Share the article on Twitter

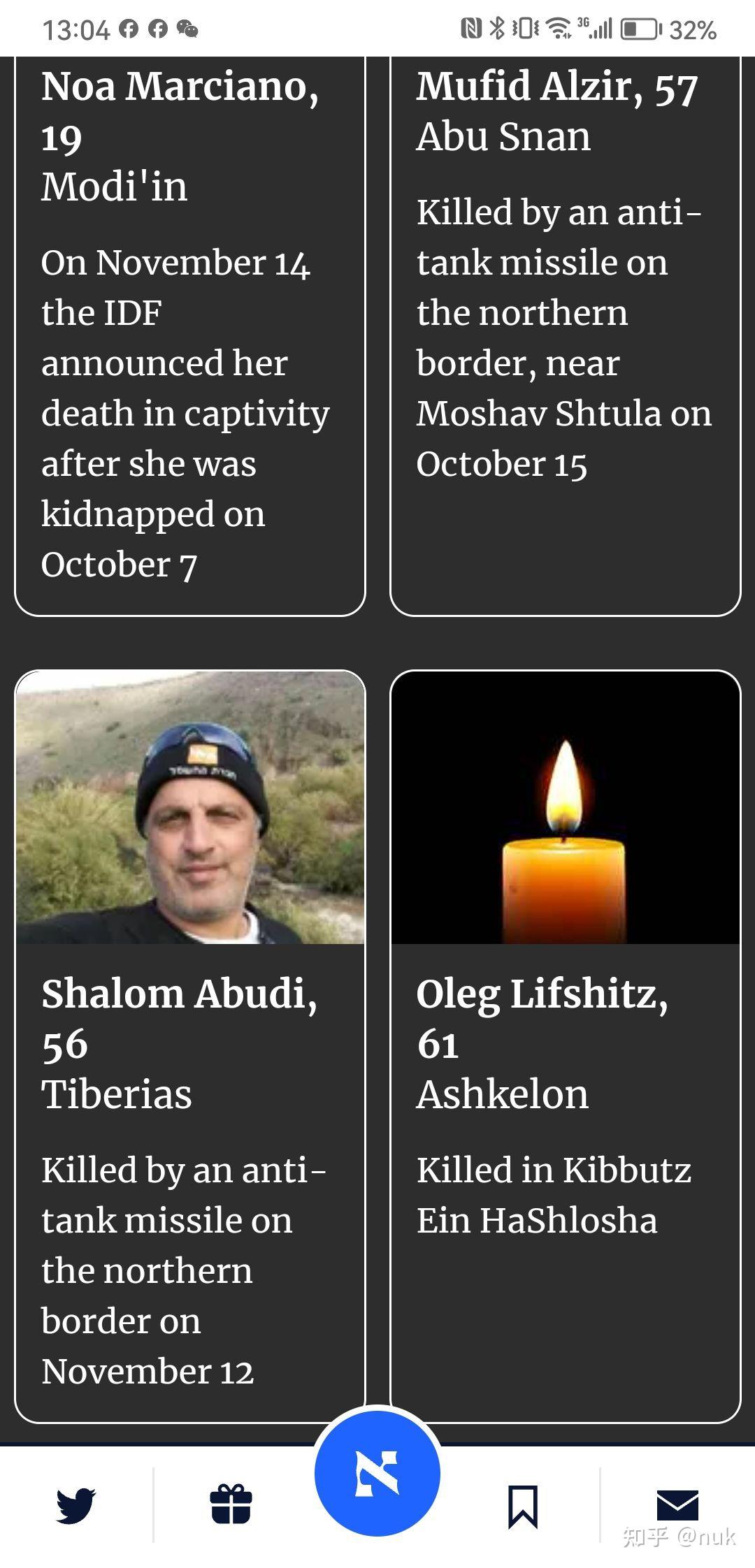(75, 1505)
